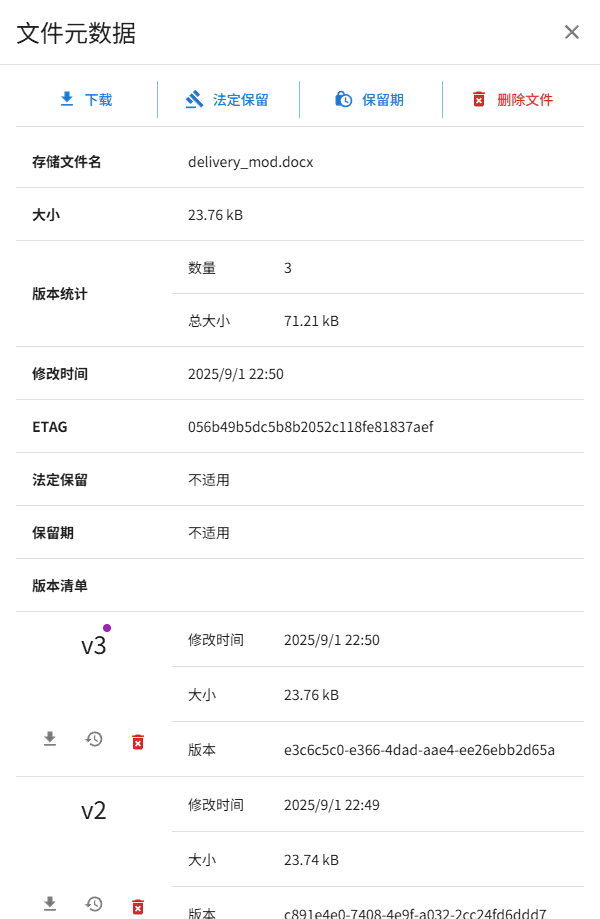Tap 删除文件 to delete the file
This screenshot has height=919, width=600.
tap(512, 99)
